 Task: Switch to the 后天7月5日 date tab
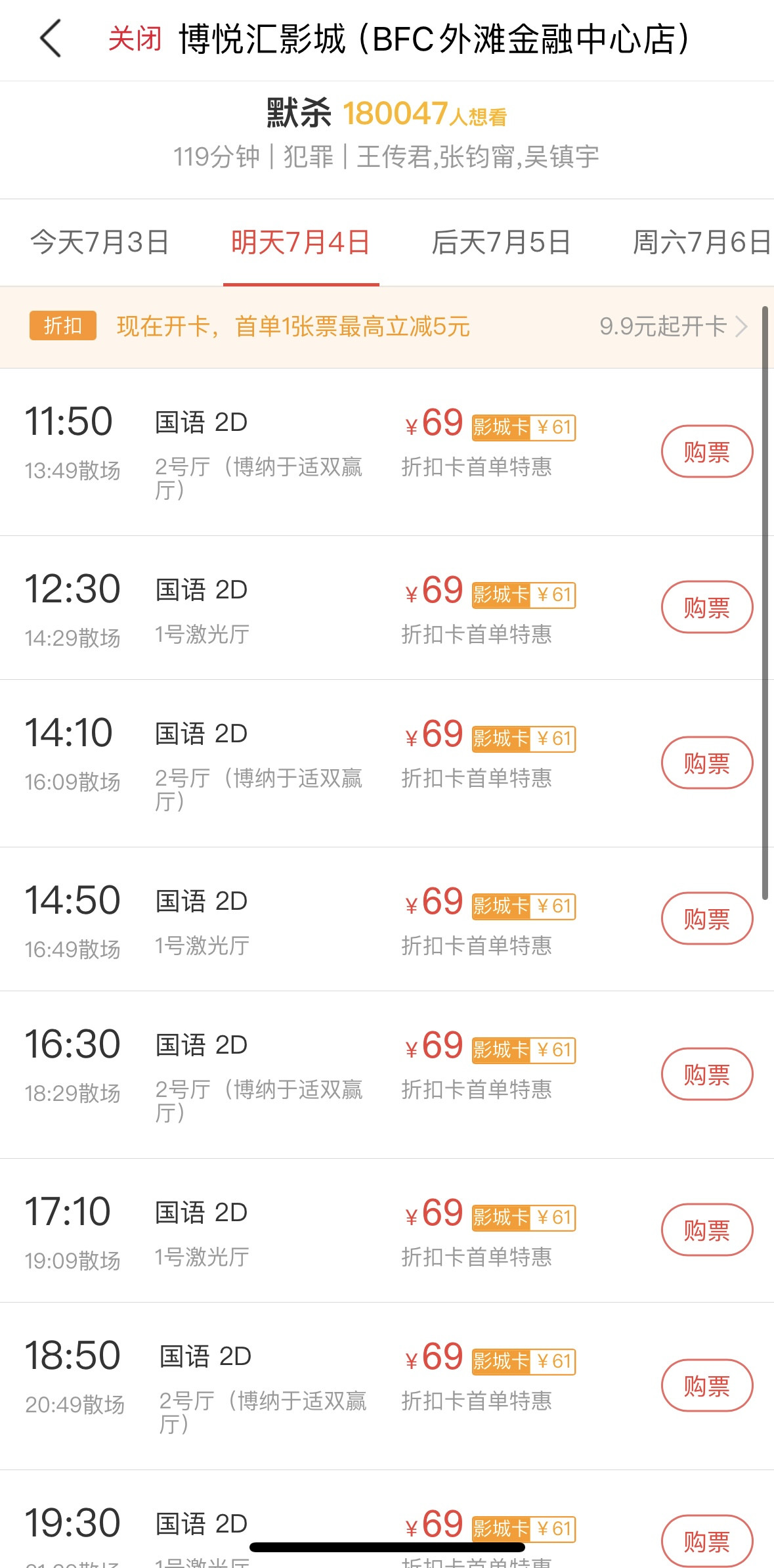point(501,242)
